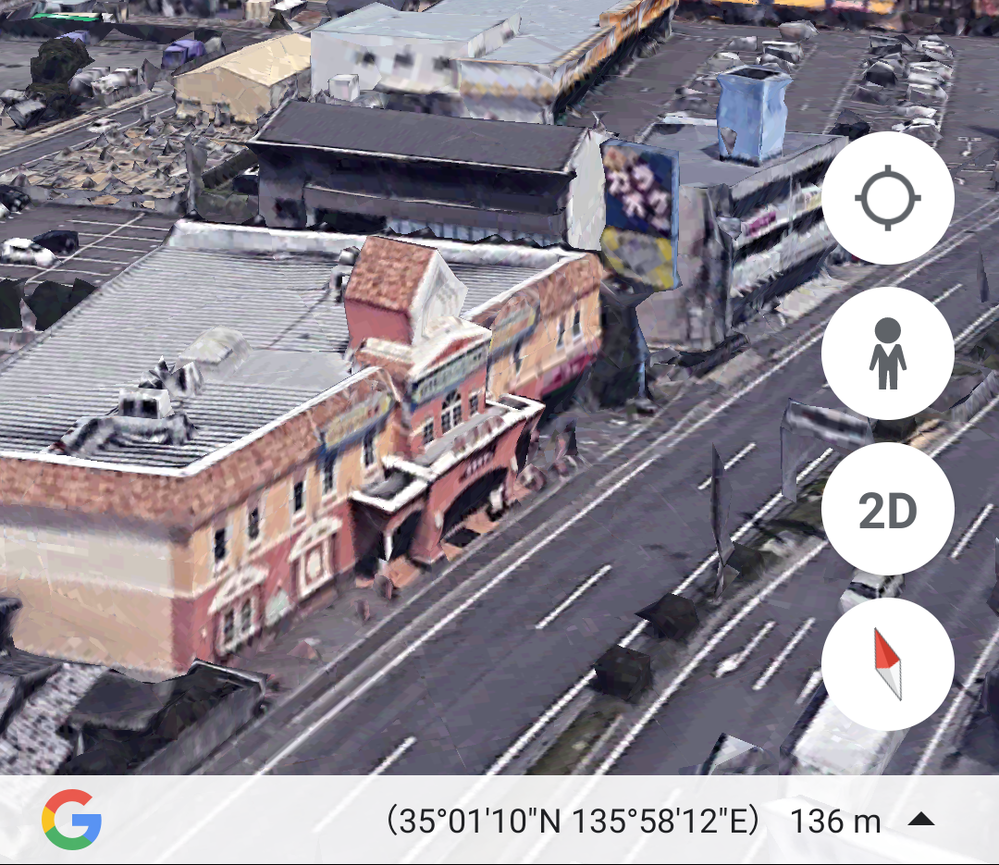Screen dimensions: 999x865
Task: Enter Street View with the pegman button
Action: tap(888, 354)
